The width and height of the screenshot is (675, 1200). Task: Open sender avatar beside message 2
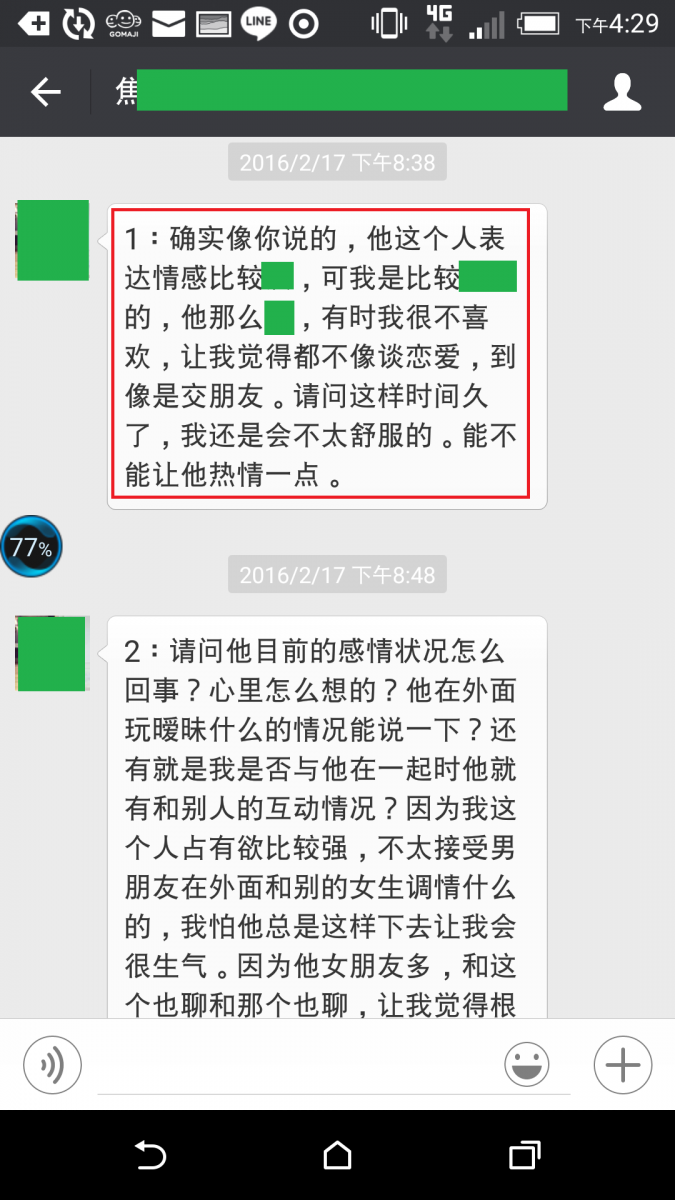pyautogui.click(x=53, y=653)
